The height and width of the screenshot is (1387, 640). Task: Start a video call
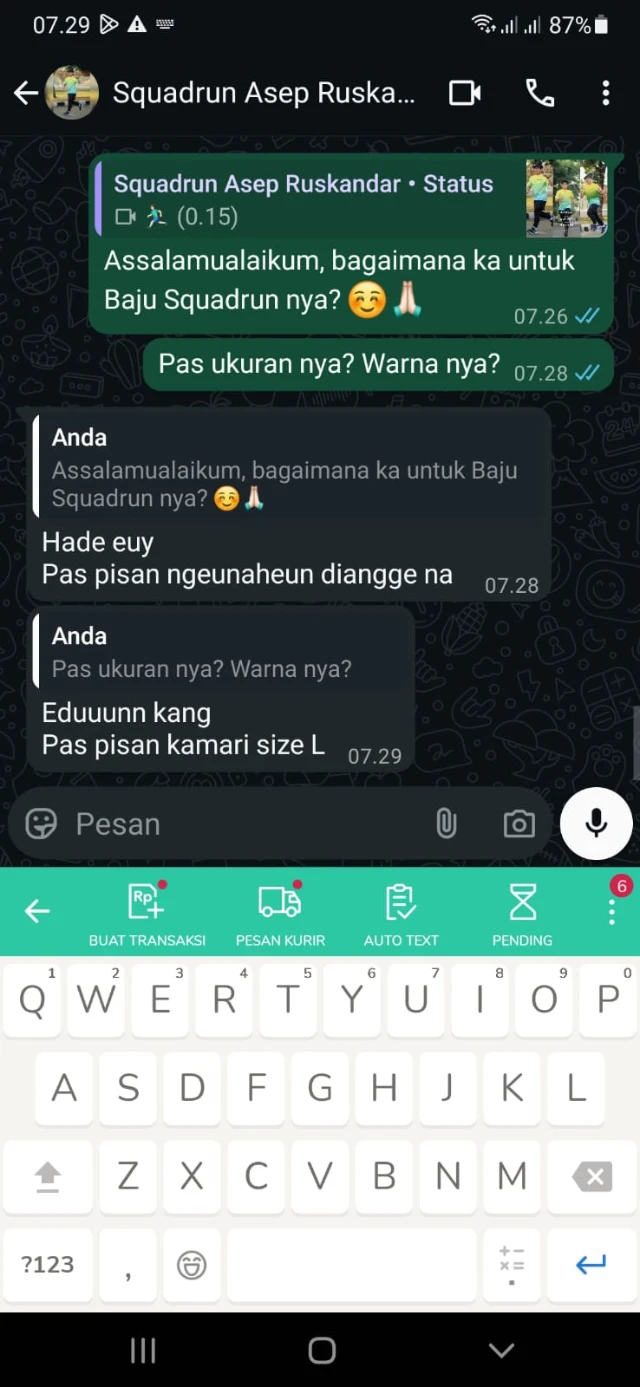coord(465,93)
